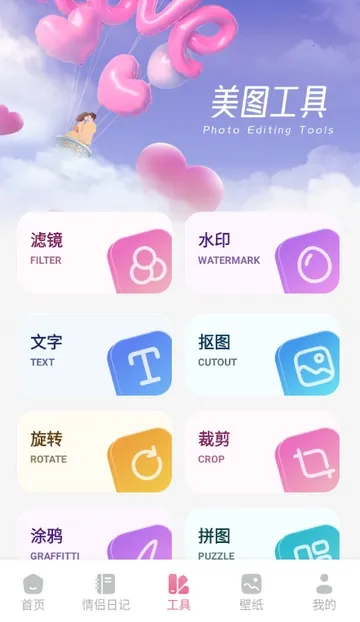Switch to the 壁纸 wallpaper tab
The image size is (360, 622).
251,592
